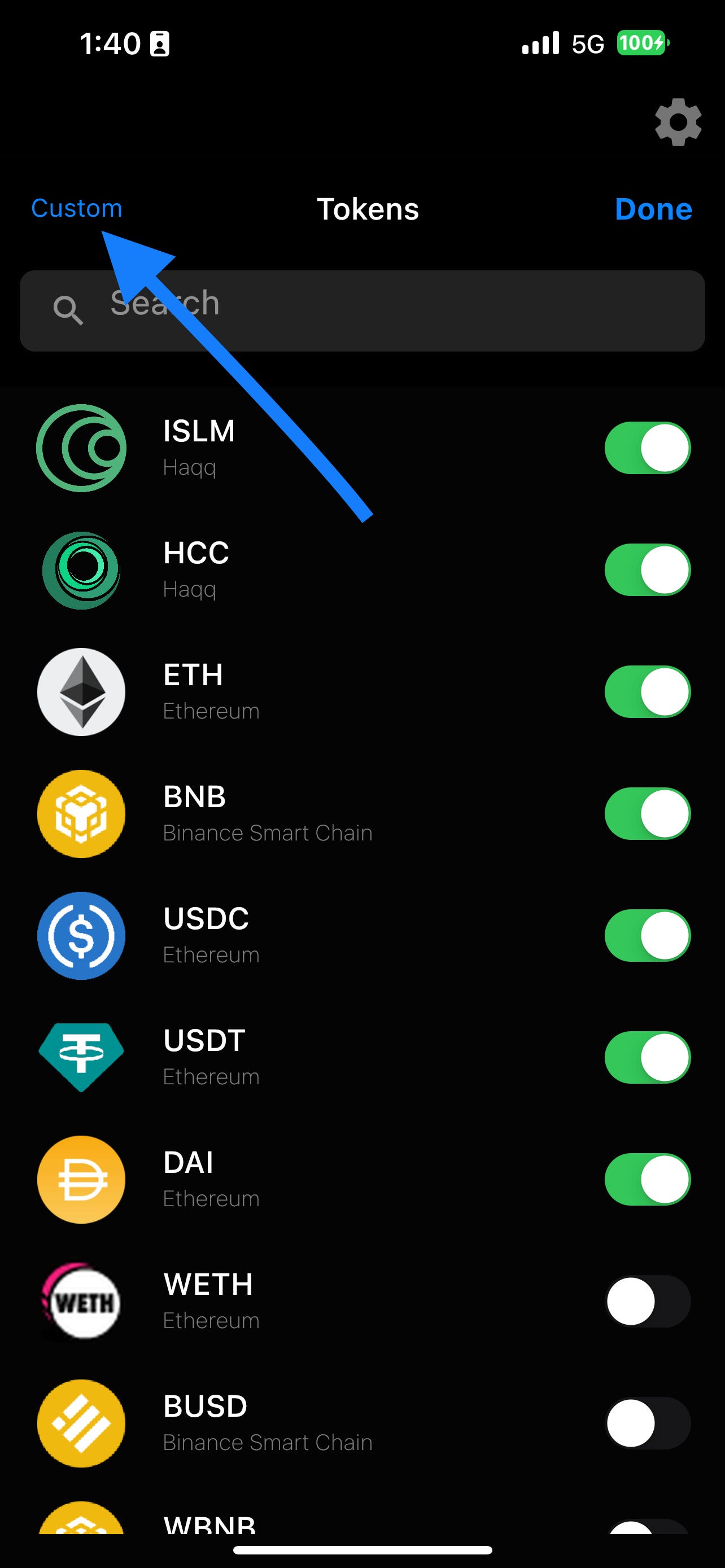The width and height of the screenshot is (725, 1568).
Task: Switch off BNB Binance Smart Chain
Action: click(647, 814)
